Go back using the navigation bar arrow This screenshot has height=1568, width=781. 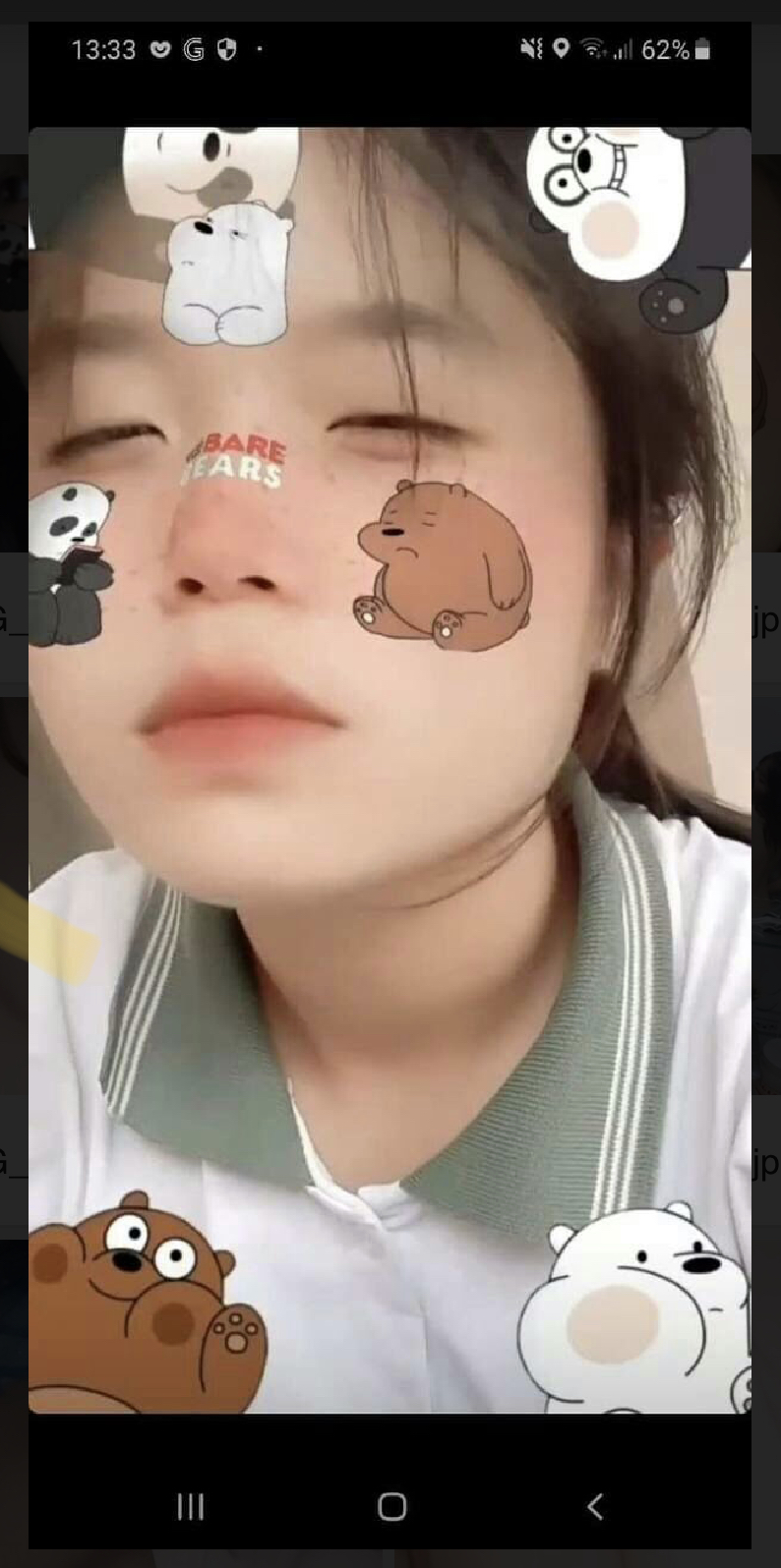point(594,1506)
